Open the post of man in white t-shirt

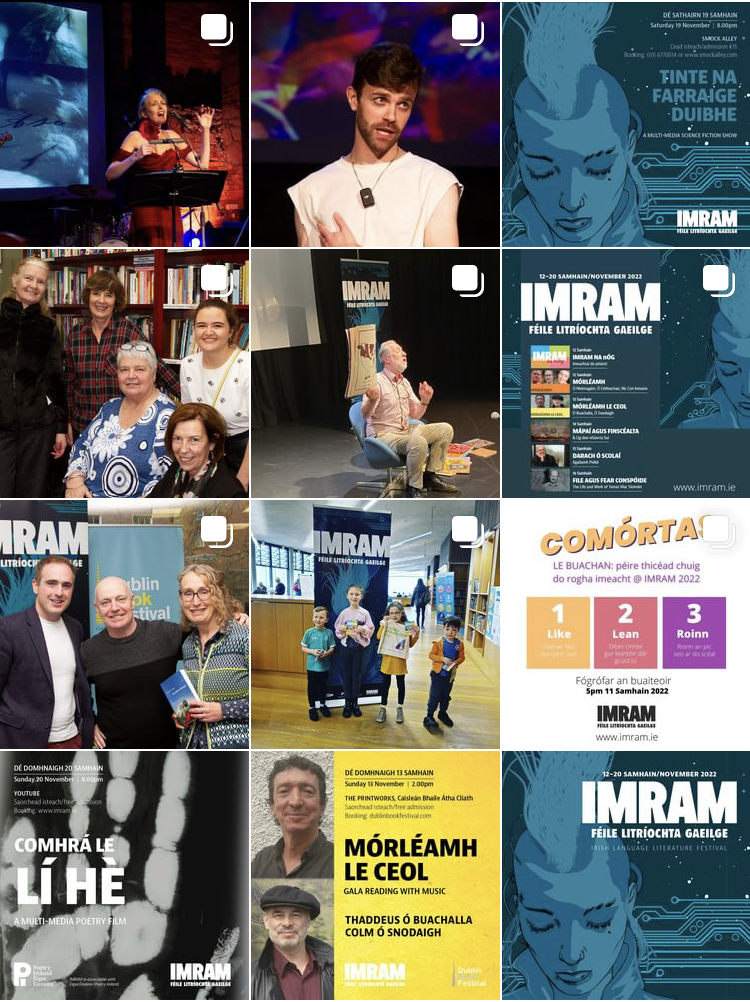375,124
